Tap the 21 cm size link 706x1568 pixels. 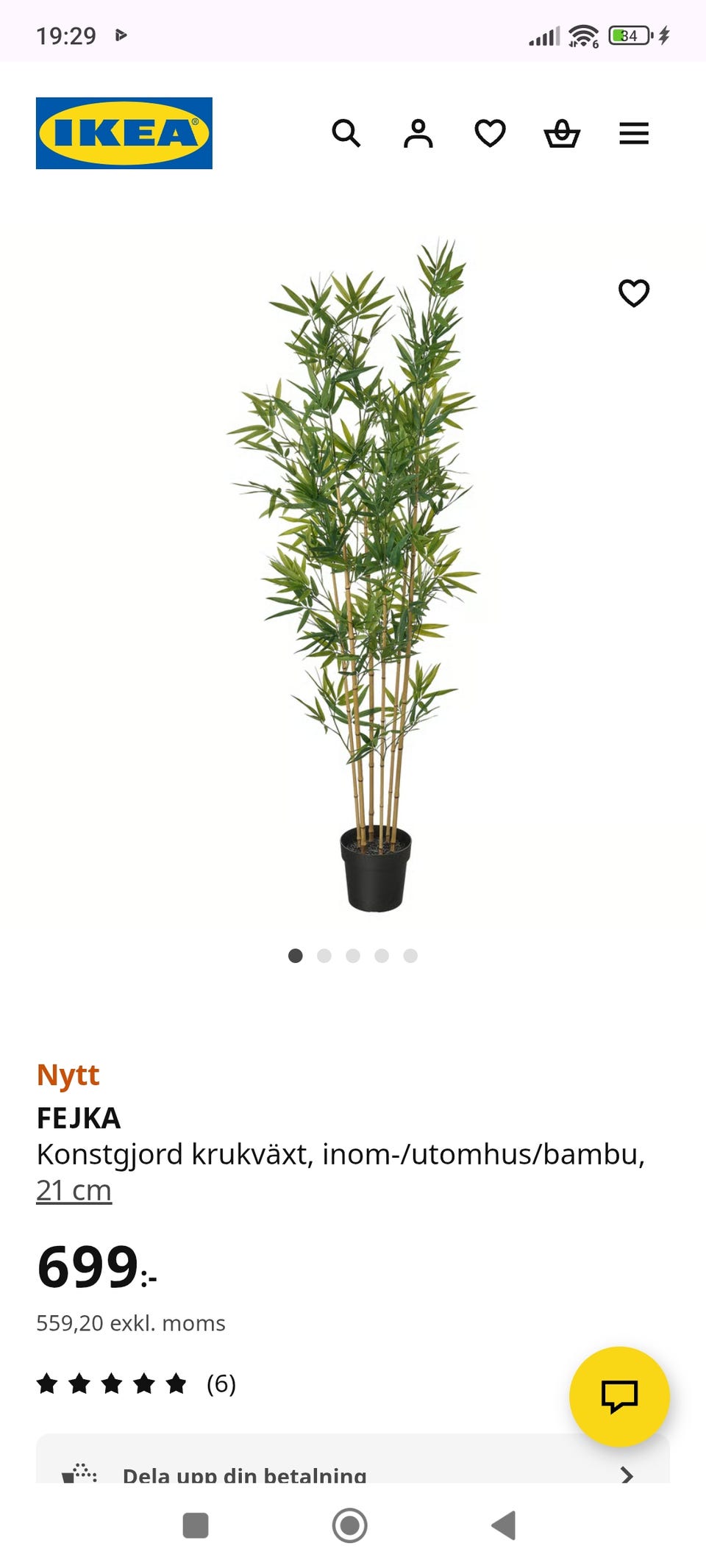(74, 1190)
